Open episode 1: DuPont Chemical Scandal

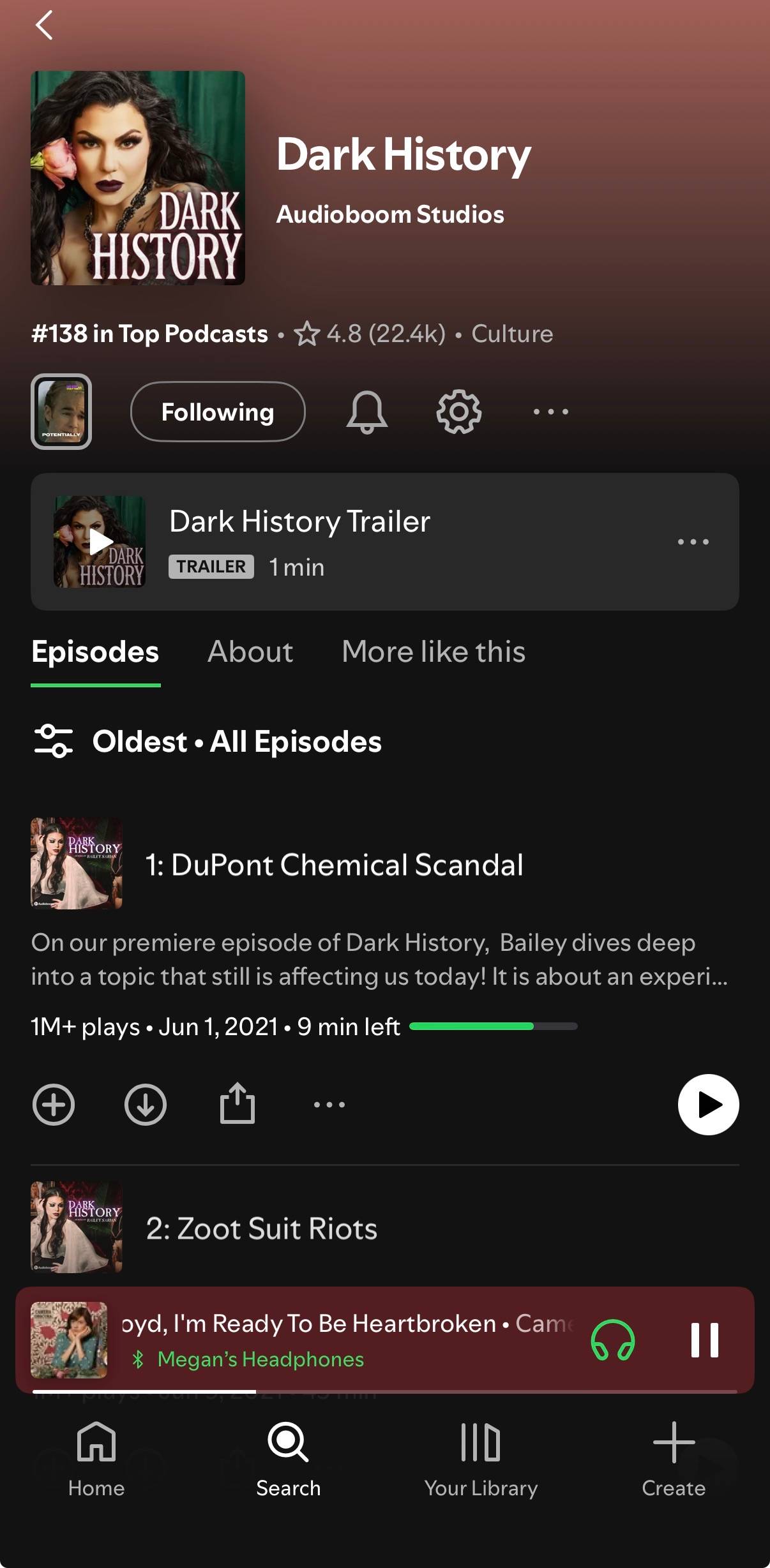click(335, 865)
